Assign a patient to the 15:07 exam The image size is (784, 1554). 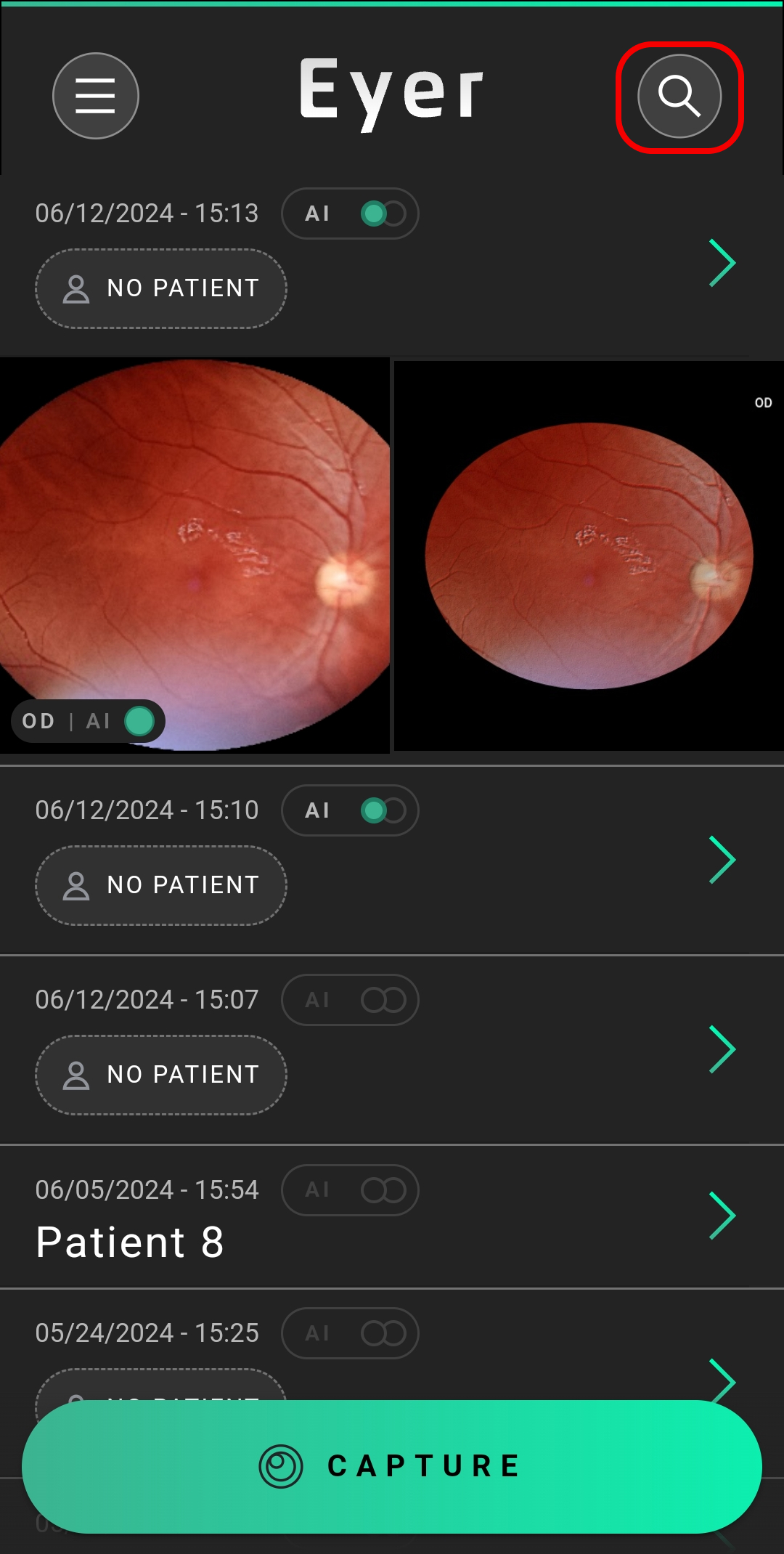[x=161, y=1075]
